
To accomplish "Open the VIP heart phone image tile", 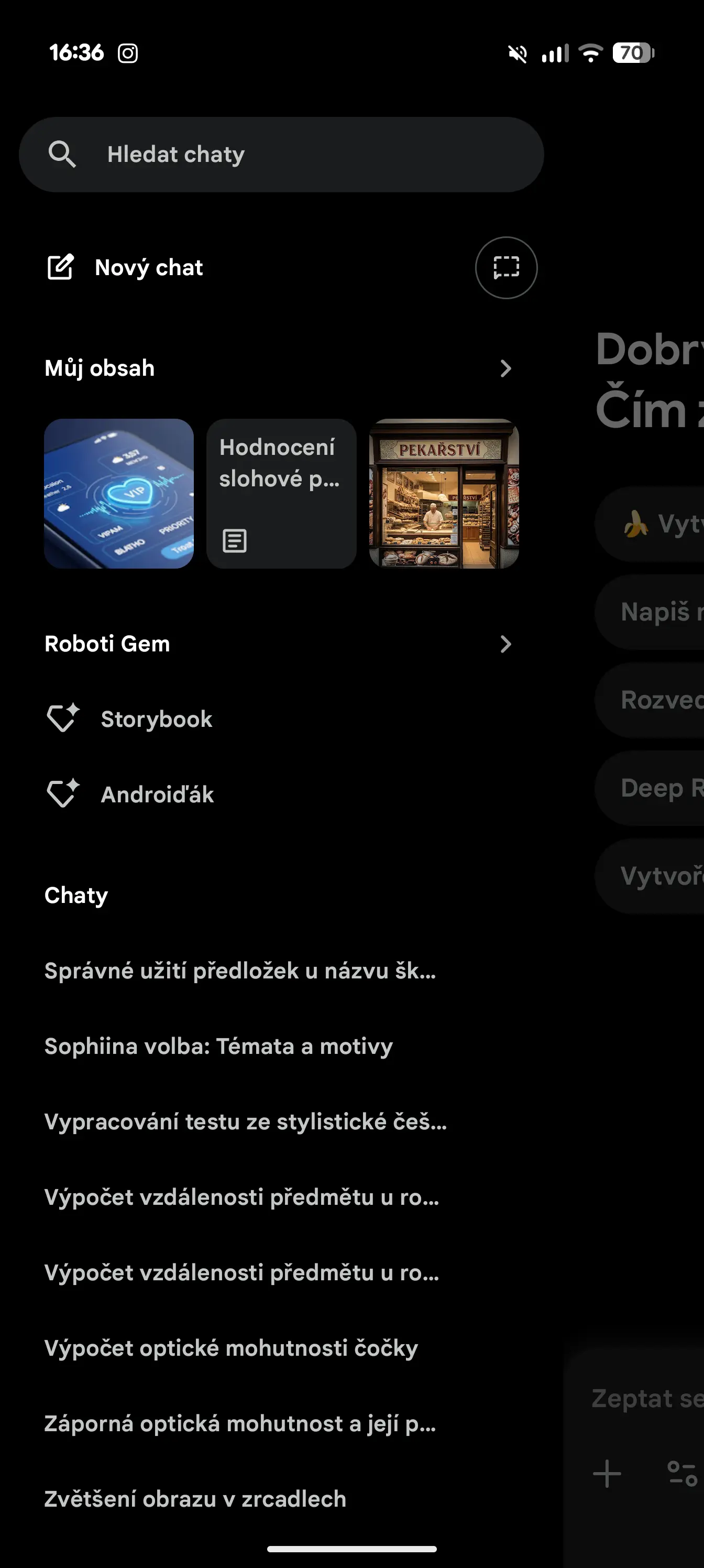I will [119, 494].
